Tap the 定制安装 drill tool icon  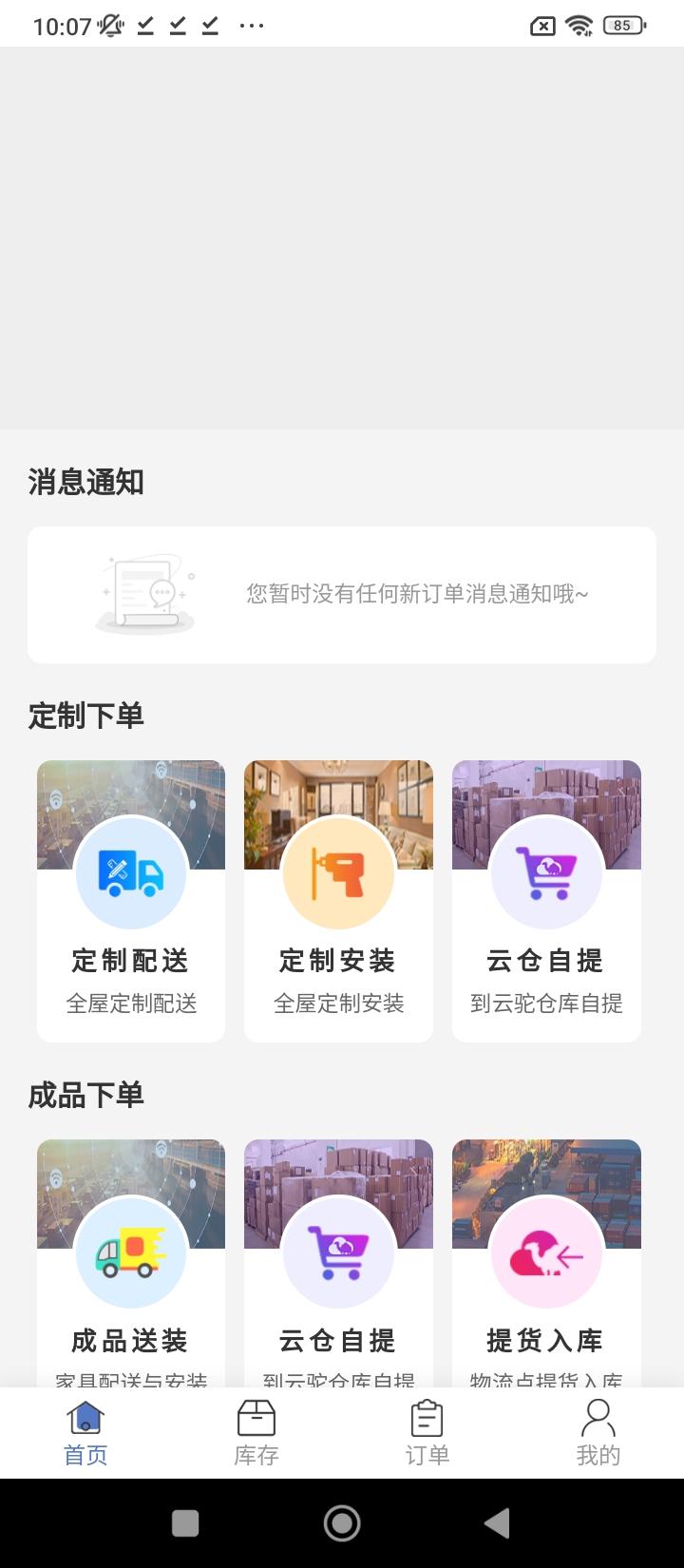338,871
